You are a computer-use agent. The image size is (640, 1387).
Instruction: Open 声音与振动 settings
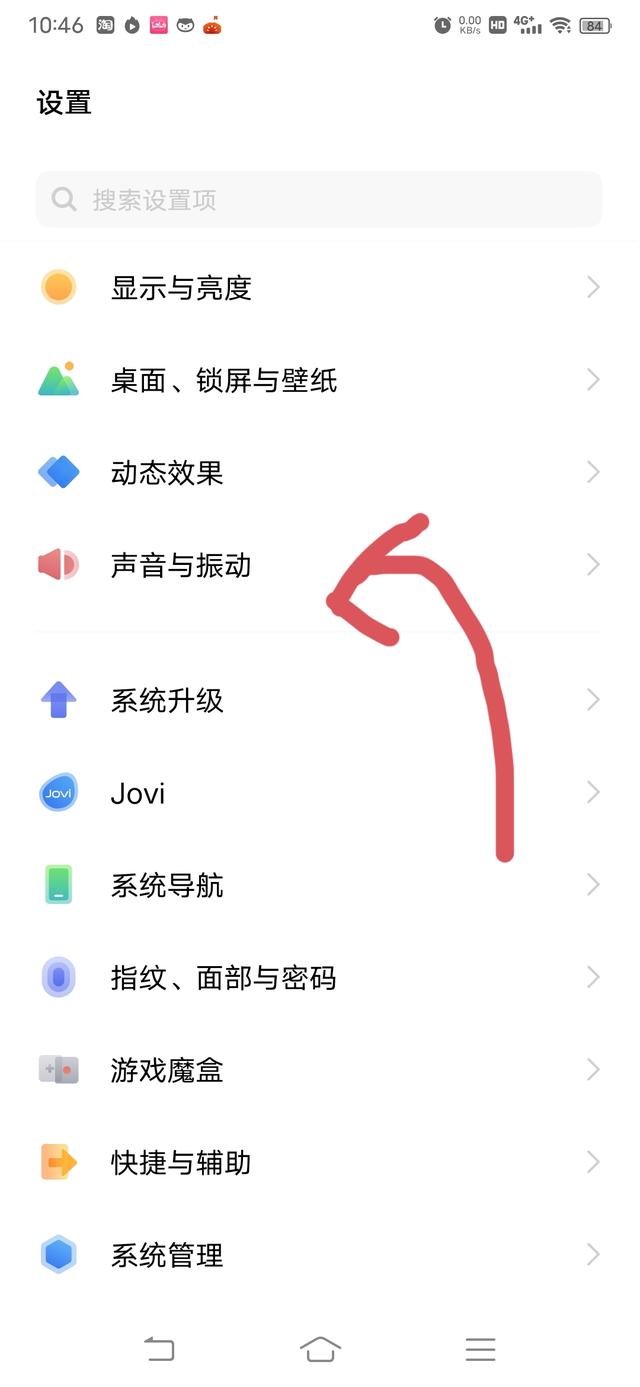[320, 565]
